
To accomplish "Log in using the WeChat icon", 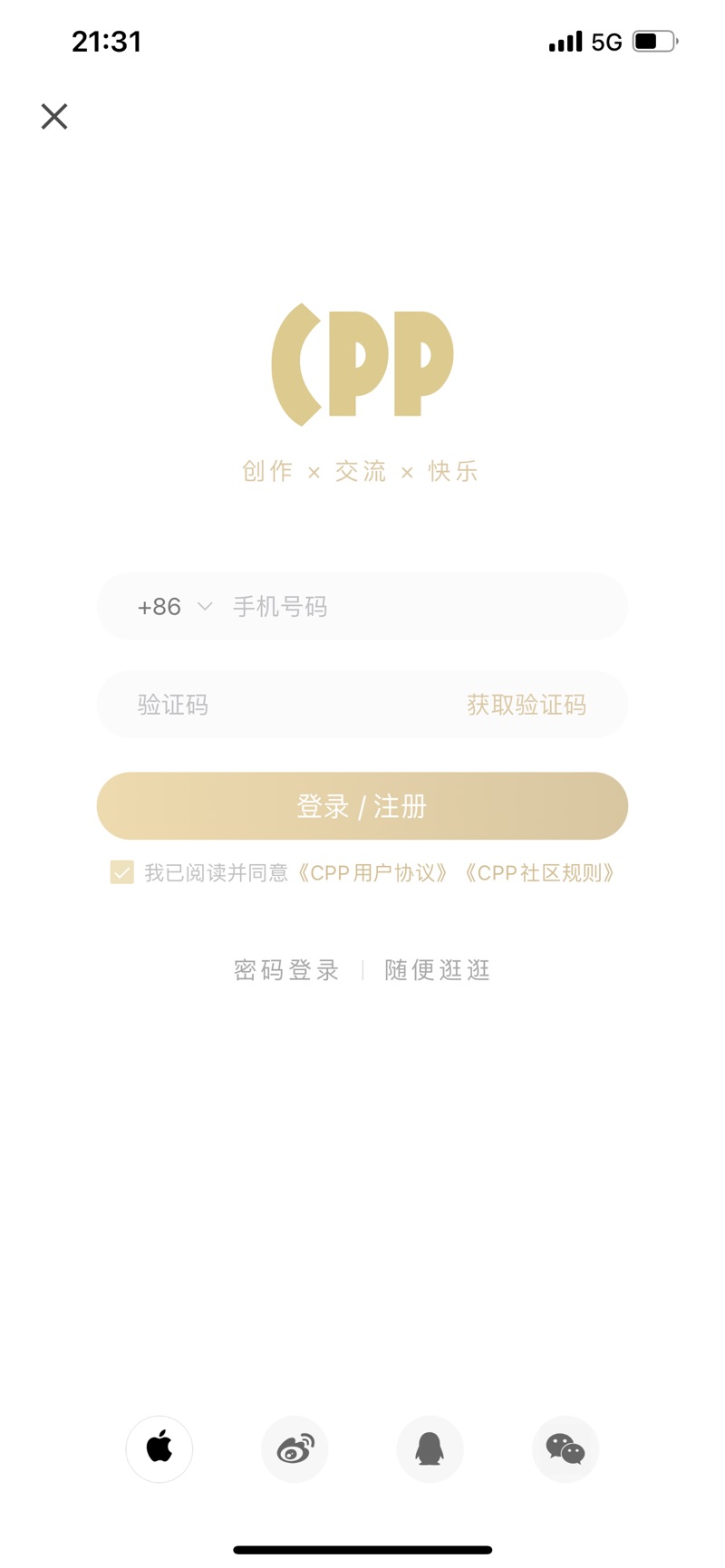I will (x=565, y=1448).
